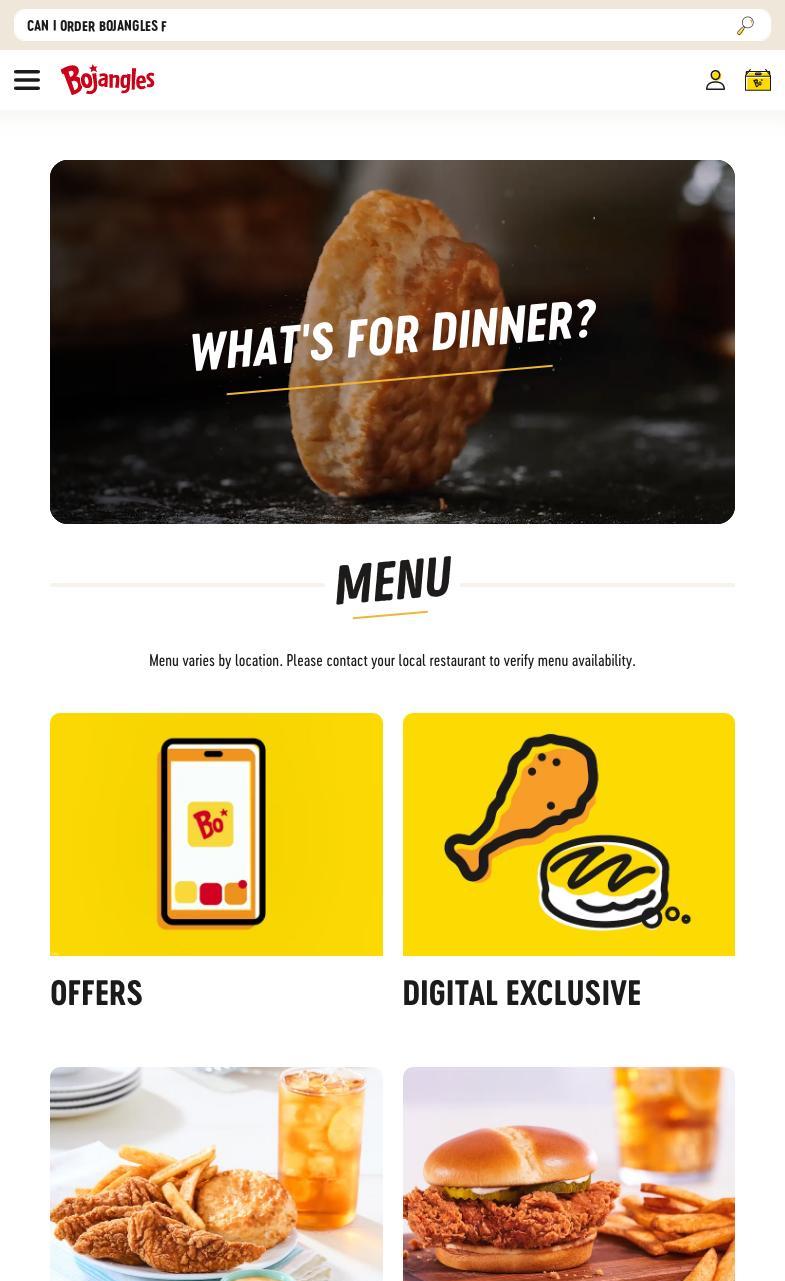Open the Digital Exclusive category
This screenshot has height=1281, width=785.
coord(568,862)
